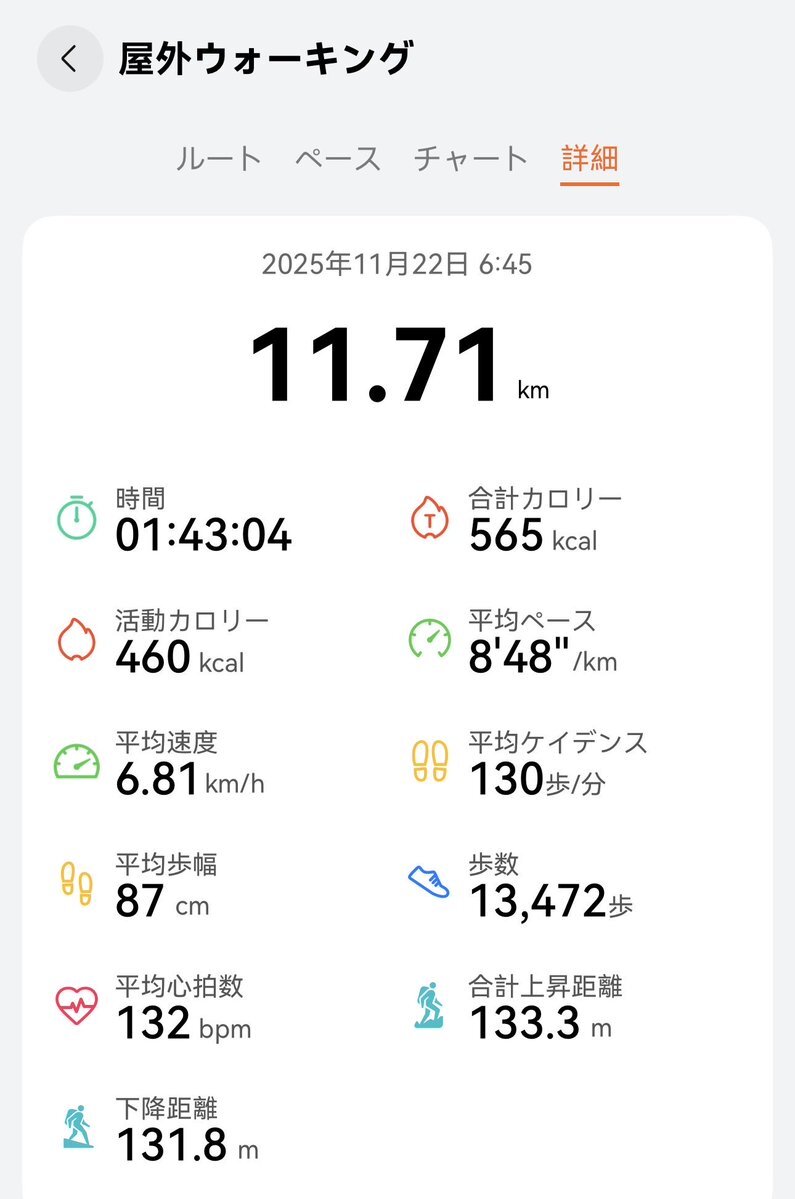Go back from 屋外ウォーキング screen
Image resolution: width=795 pixels, height=1199 pixels.
coord(69,59)
